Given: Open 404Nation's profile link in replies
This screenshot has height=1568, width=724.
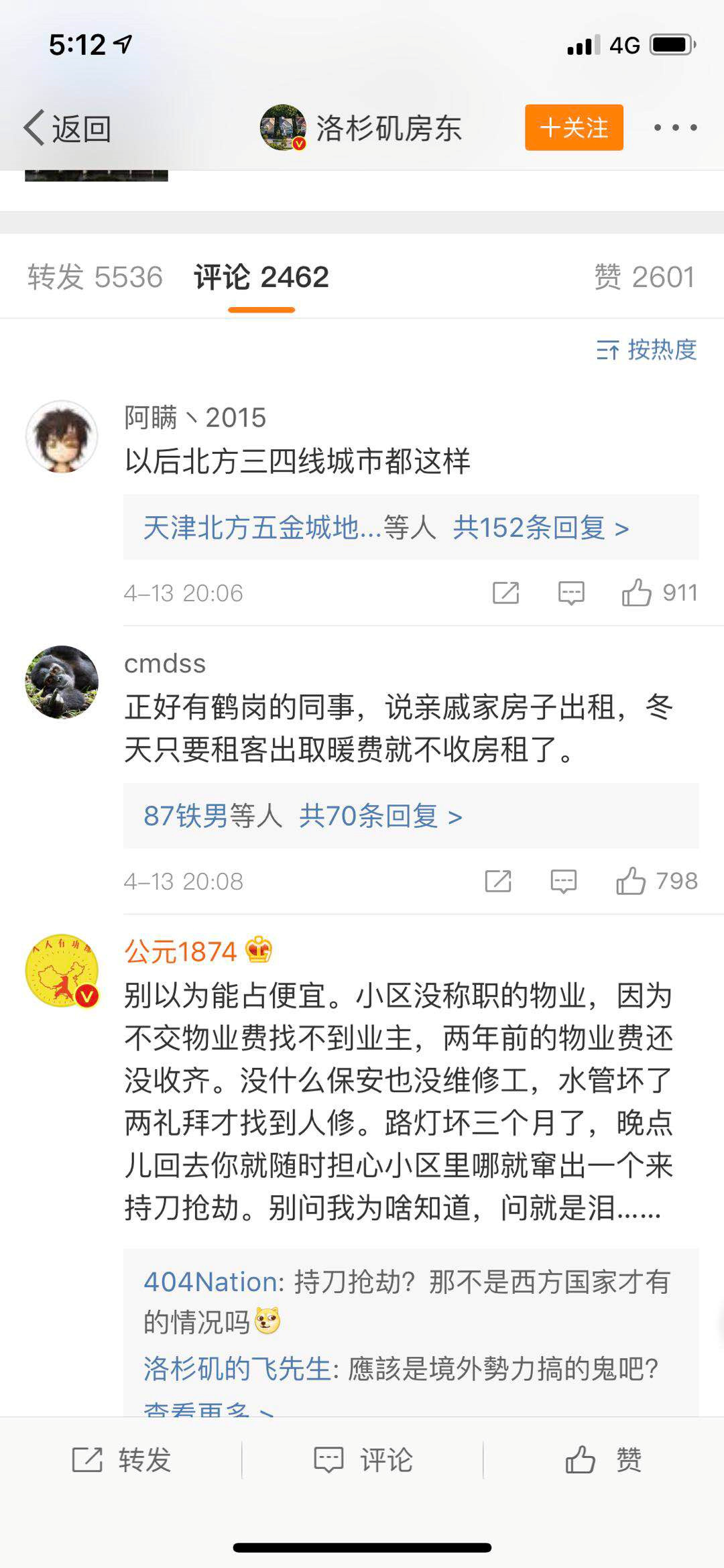Looking at the screenshot, I should tap(210, 1282).
